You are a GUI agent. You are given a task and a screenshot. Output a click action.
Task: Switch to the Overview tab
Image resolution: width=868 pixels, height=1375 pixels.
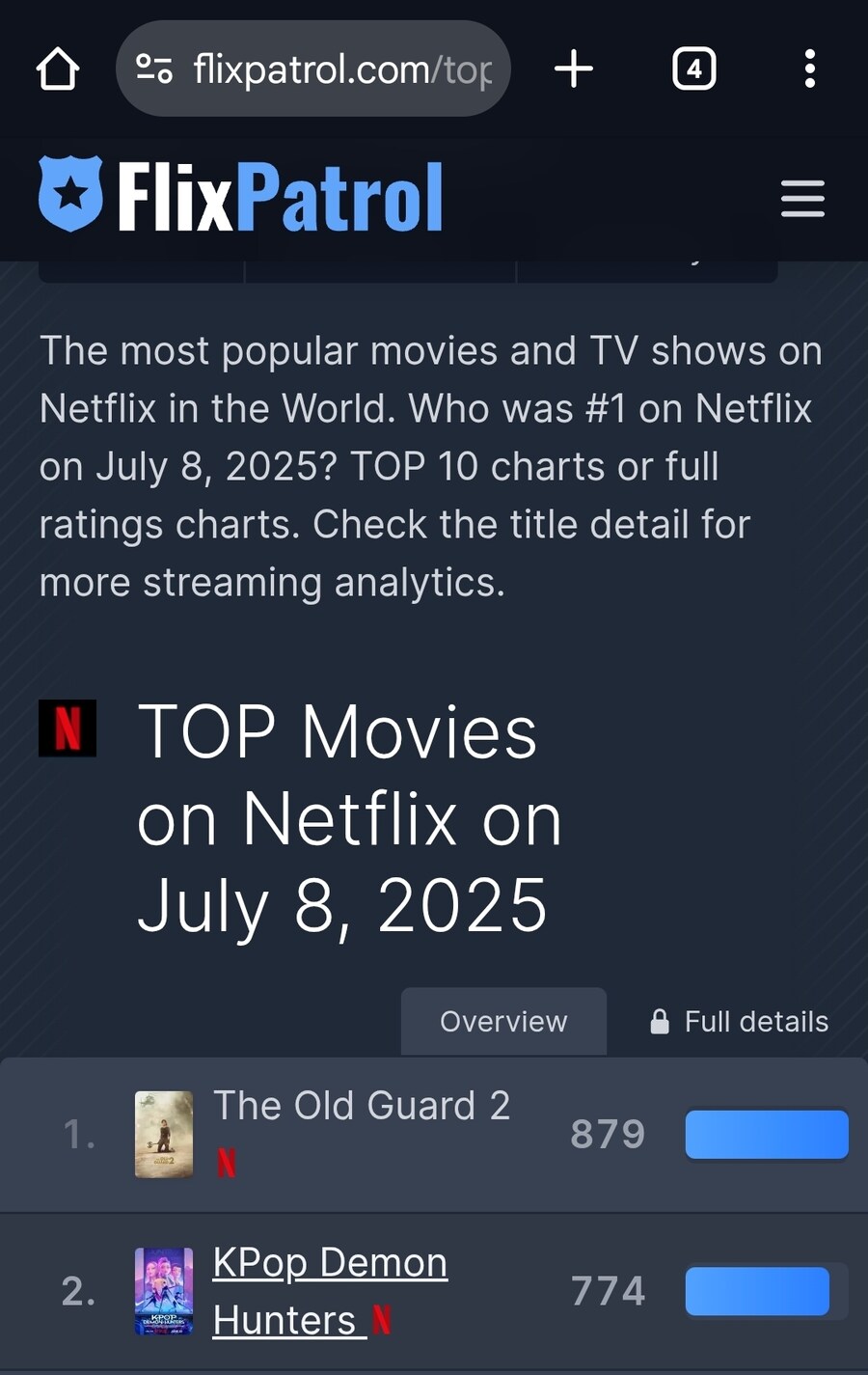click(x=503, y=1021)
